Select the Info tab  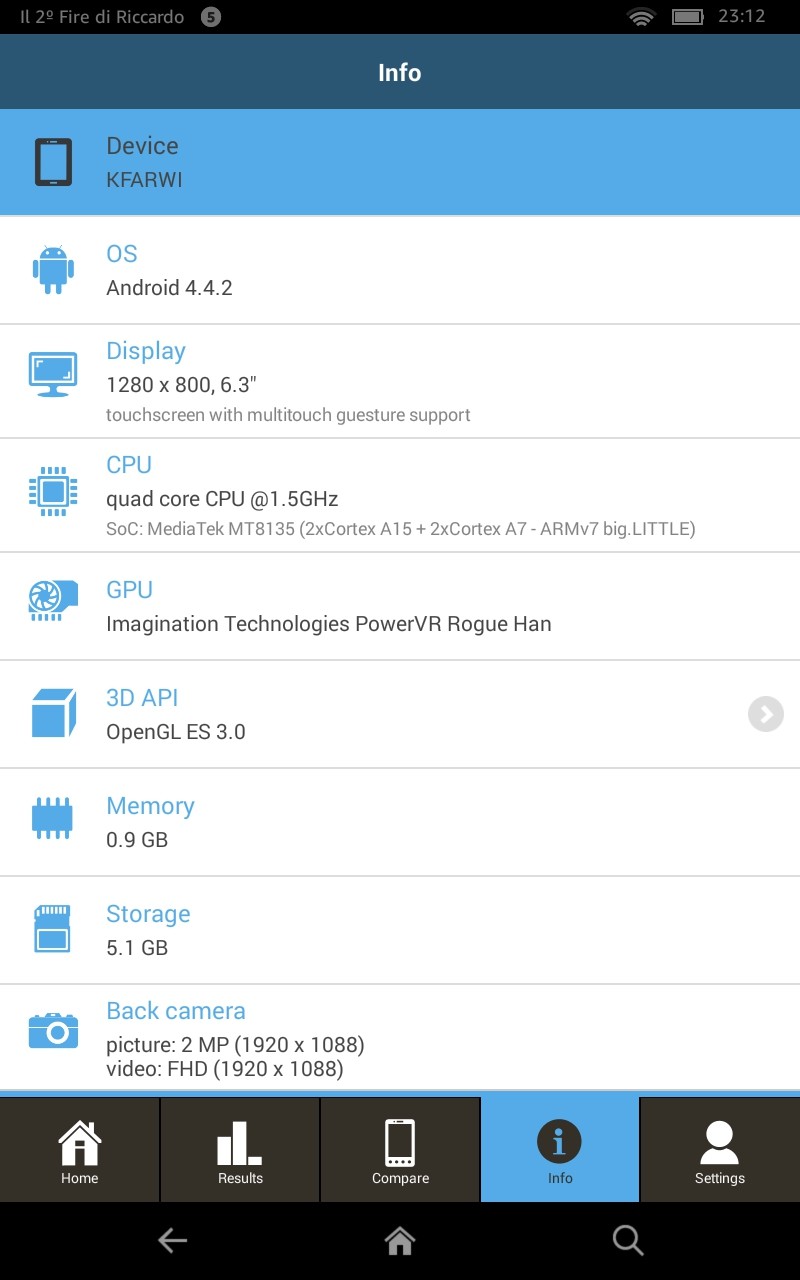560,1150
